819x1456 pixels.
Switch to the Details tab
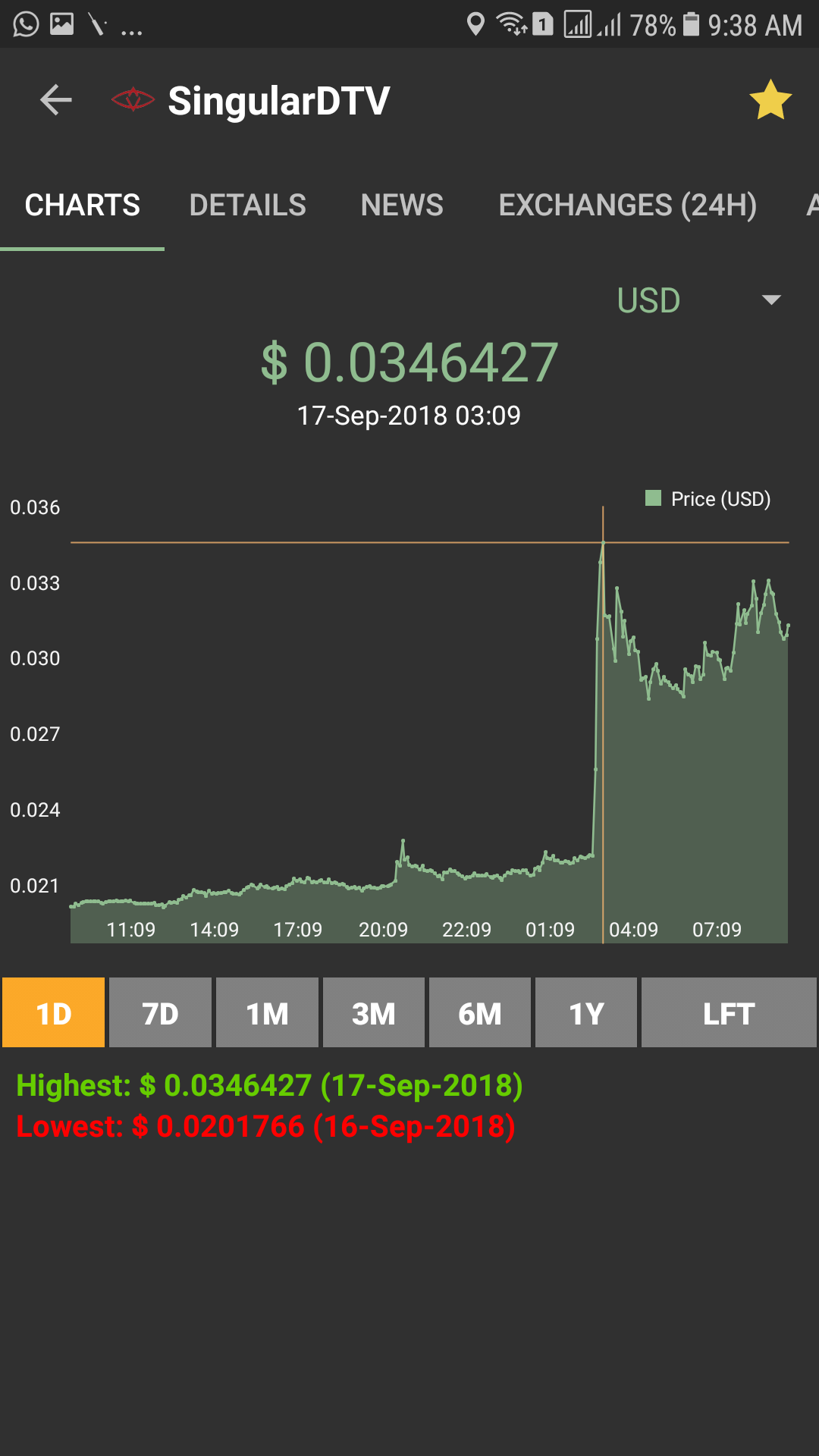point(247,205)
